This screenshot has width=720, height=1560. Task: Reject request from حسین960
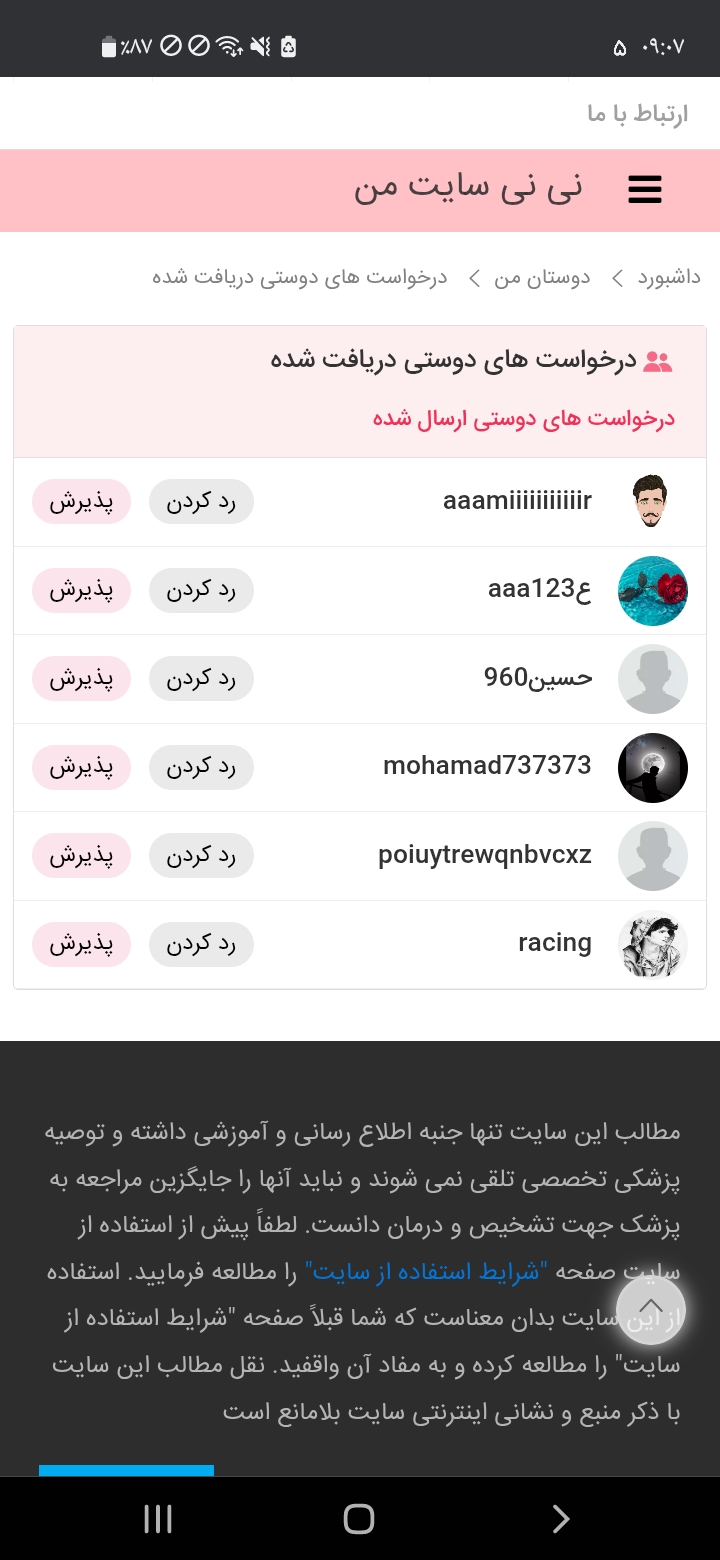tap(201, 679)
